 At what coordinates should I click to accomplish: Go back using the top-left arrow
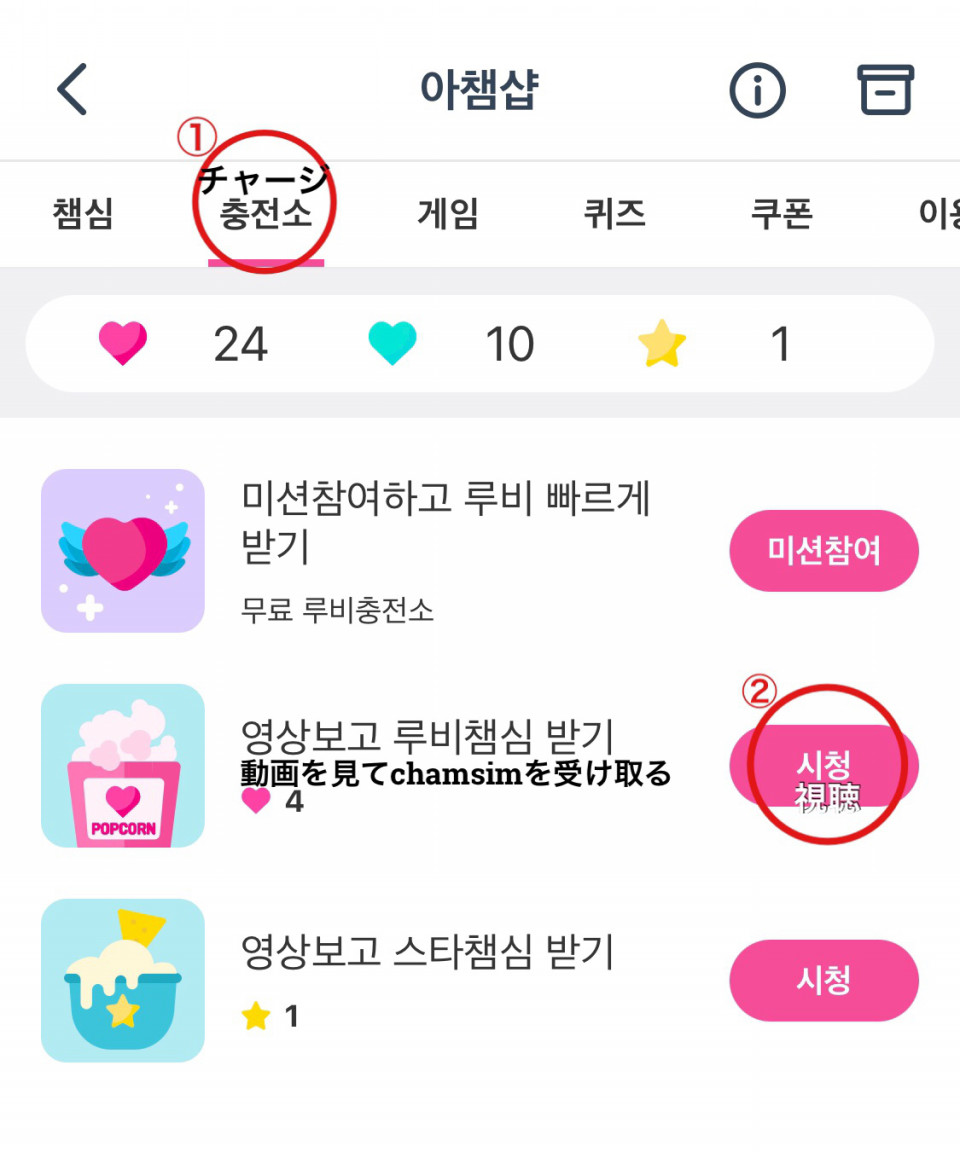72,90
